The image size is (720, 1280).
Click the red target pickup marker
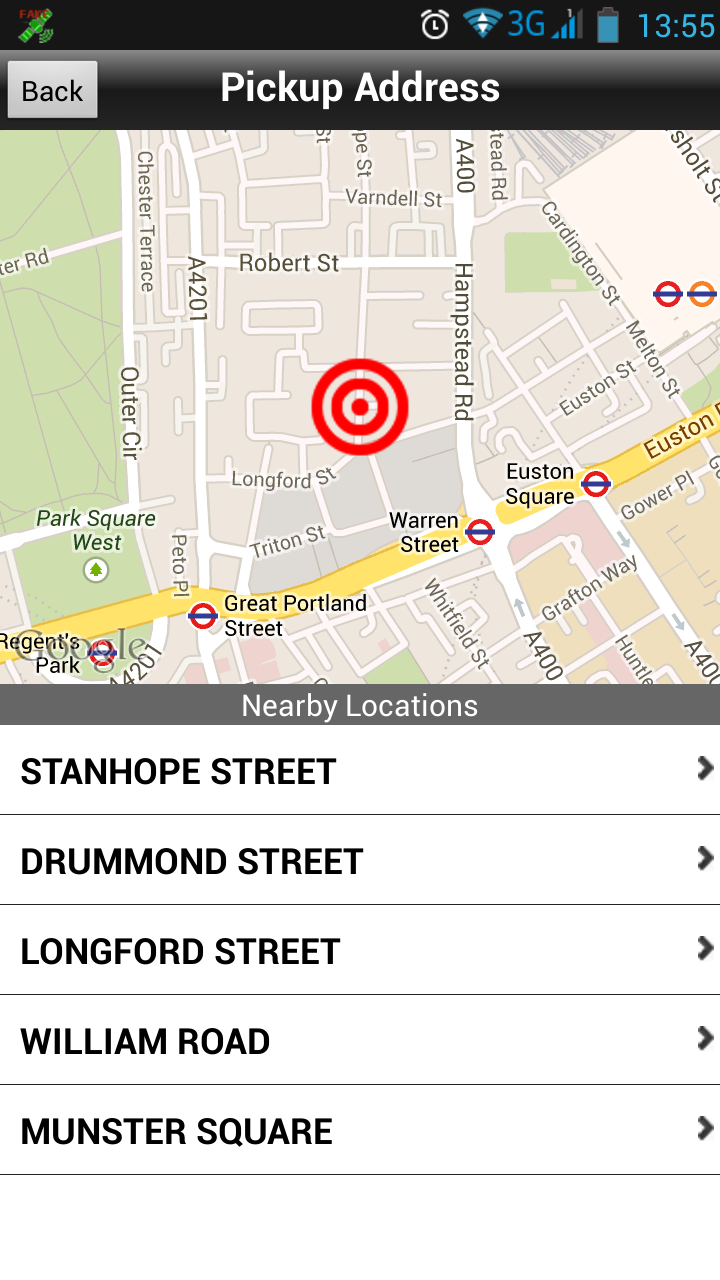point(360,406)
